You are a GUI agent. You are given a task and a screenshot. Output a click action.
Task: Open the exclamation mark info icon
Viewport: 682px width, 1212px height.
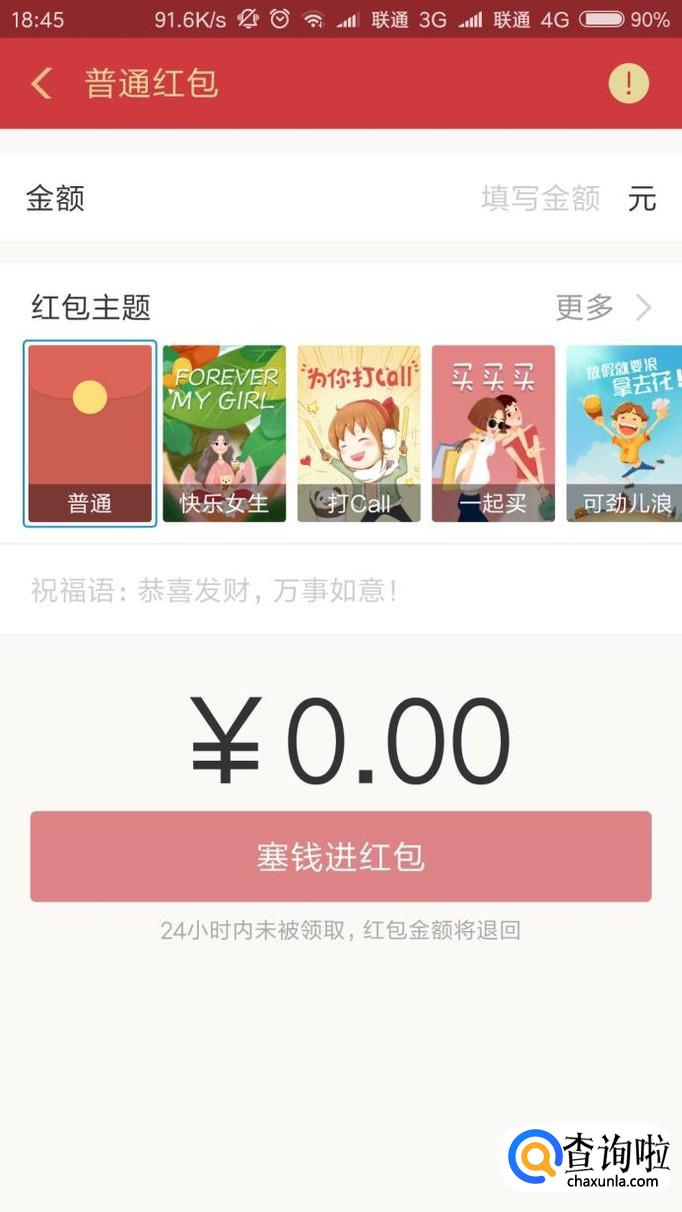(x=628, y=83)
